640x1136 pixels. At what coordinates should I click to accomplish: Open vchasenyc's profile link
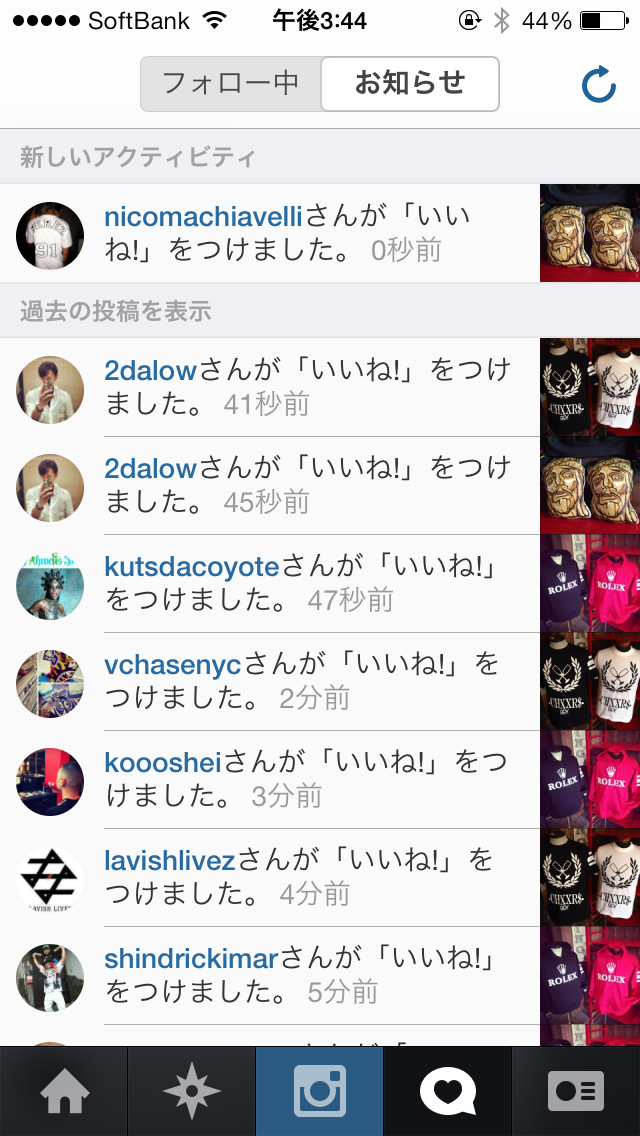174,665
